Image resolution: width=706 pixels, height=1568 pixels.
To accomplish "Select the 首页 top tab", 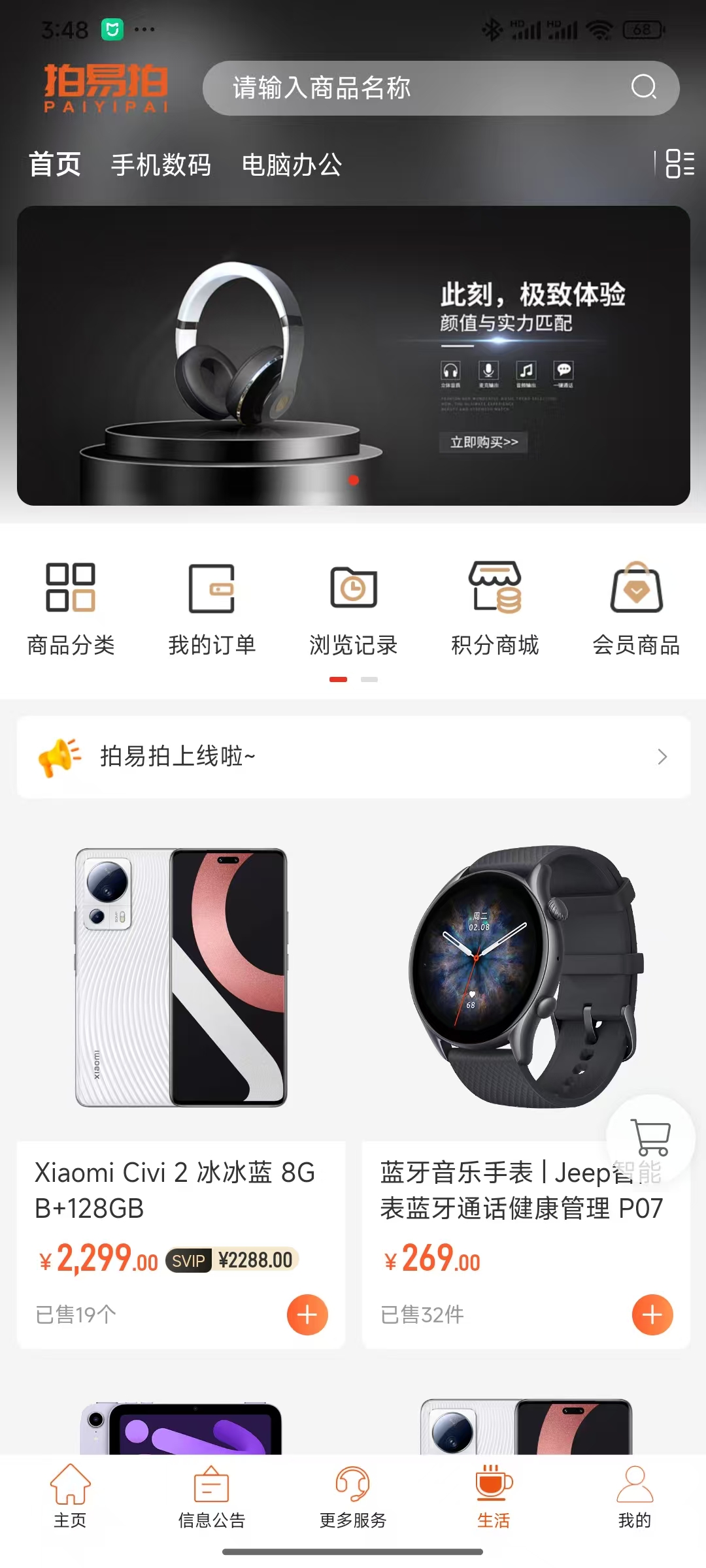I will pyautogui.click(x=55, y=165).
